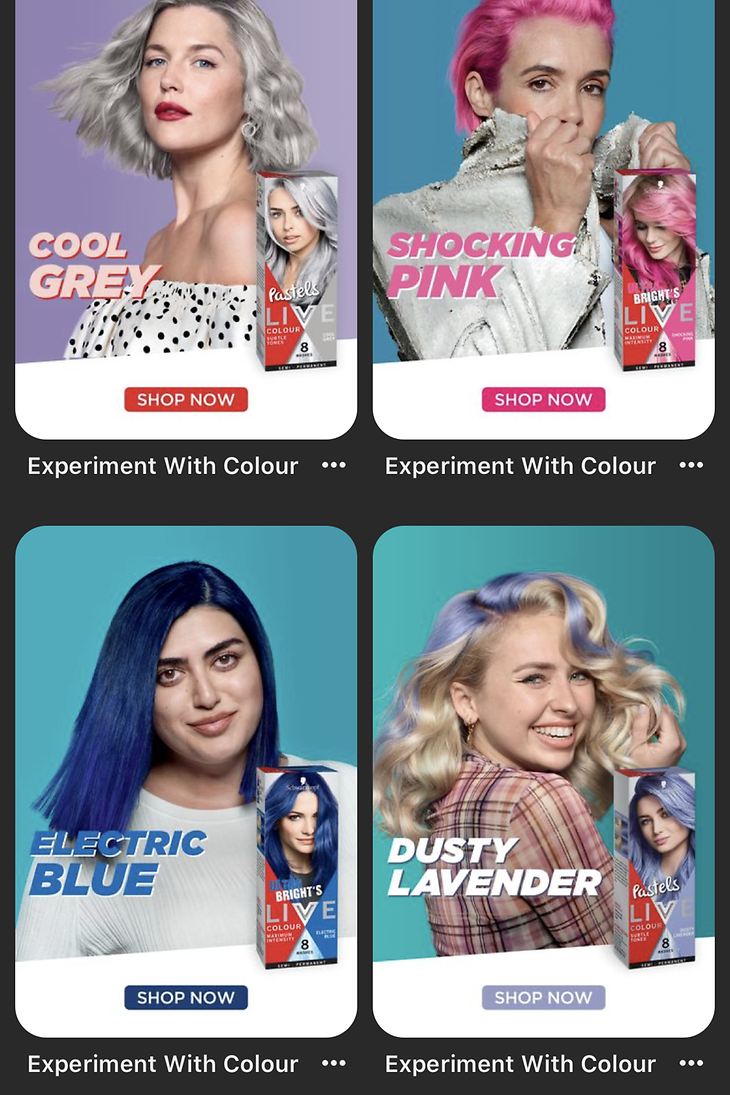The width and height of the screenshot is (730, 1095).
Task: Tap the three-dot menu under Dusty Lavender pin
Action: [691, 1064]
